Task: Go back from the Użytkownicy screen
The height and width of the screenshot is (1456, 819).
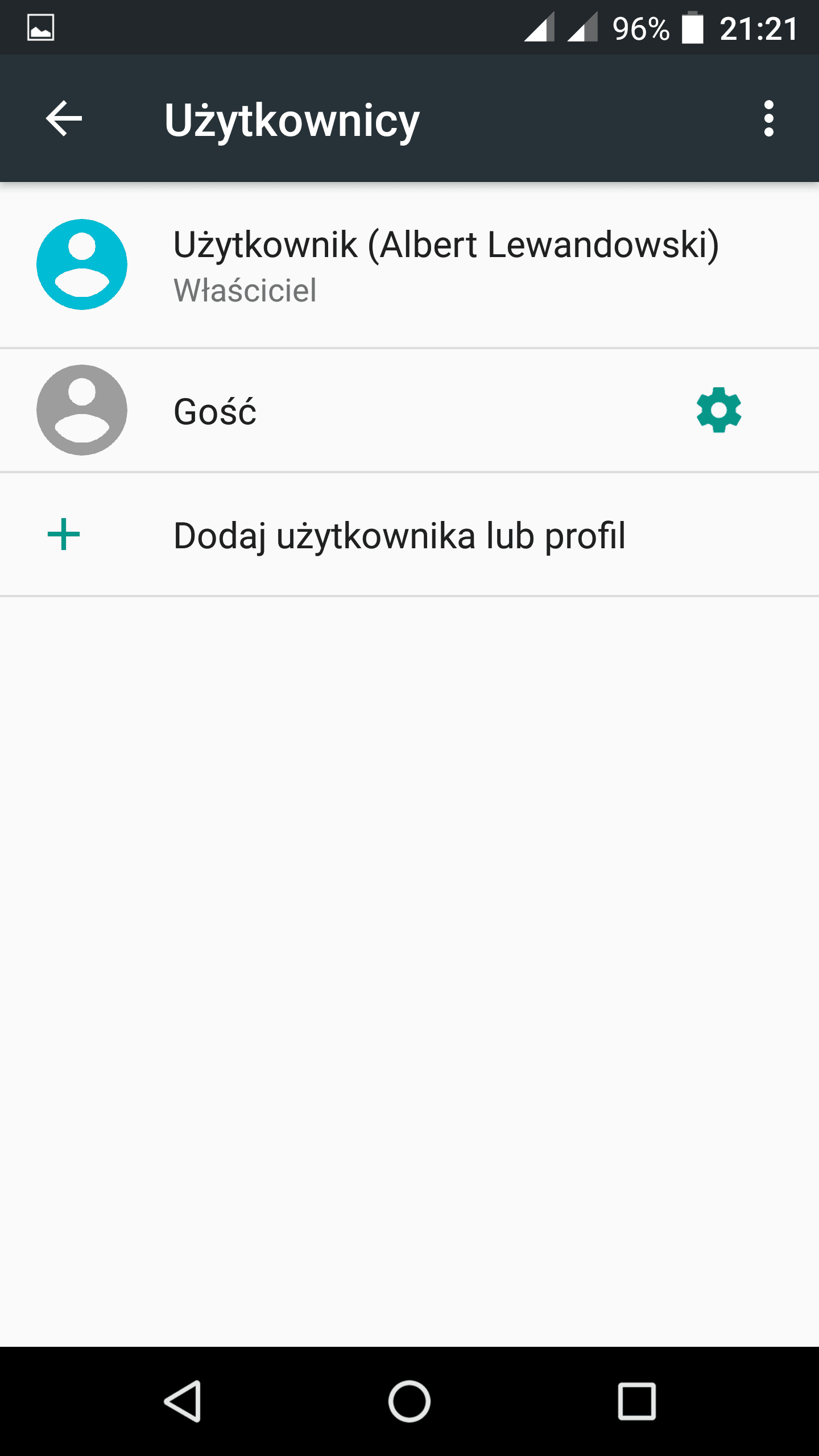Action: pos(64,118)
